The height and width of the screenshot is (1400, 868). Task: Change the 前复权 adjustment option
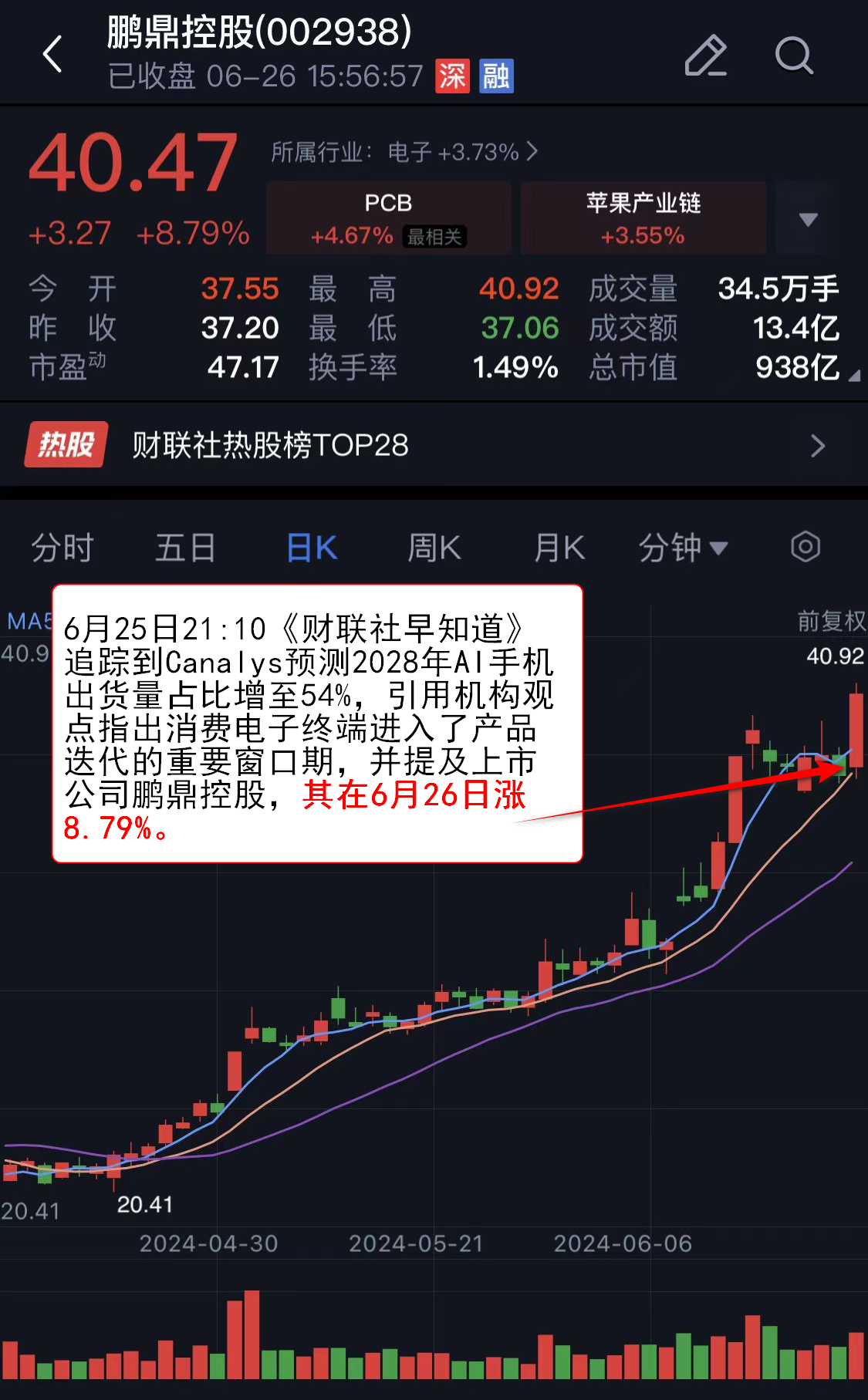[830, 621]
